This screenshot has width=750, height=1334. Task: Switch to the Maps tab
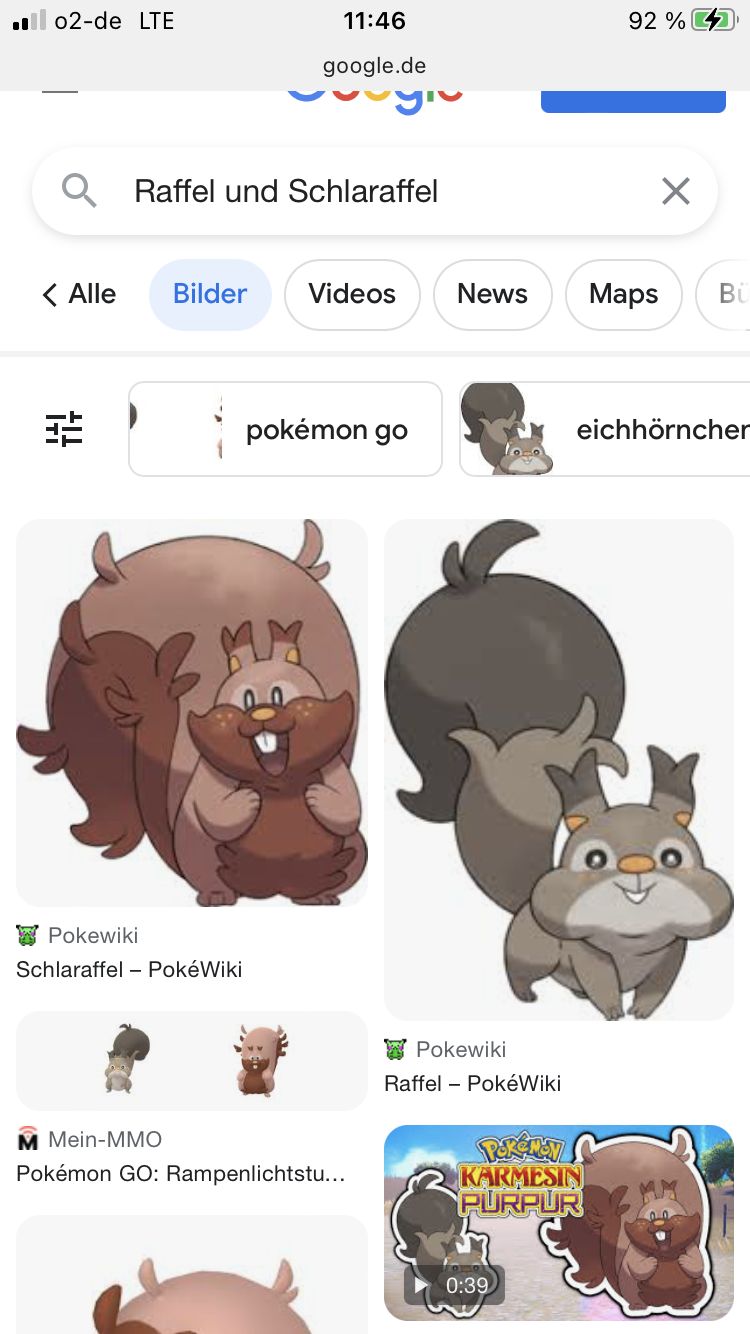click(x=623, y=294)
